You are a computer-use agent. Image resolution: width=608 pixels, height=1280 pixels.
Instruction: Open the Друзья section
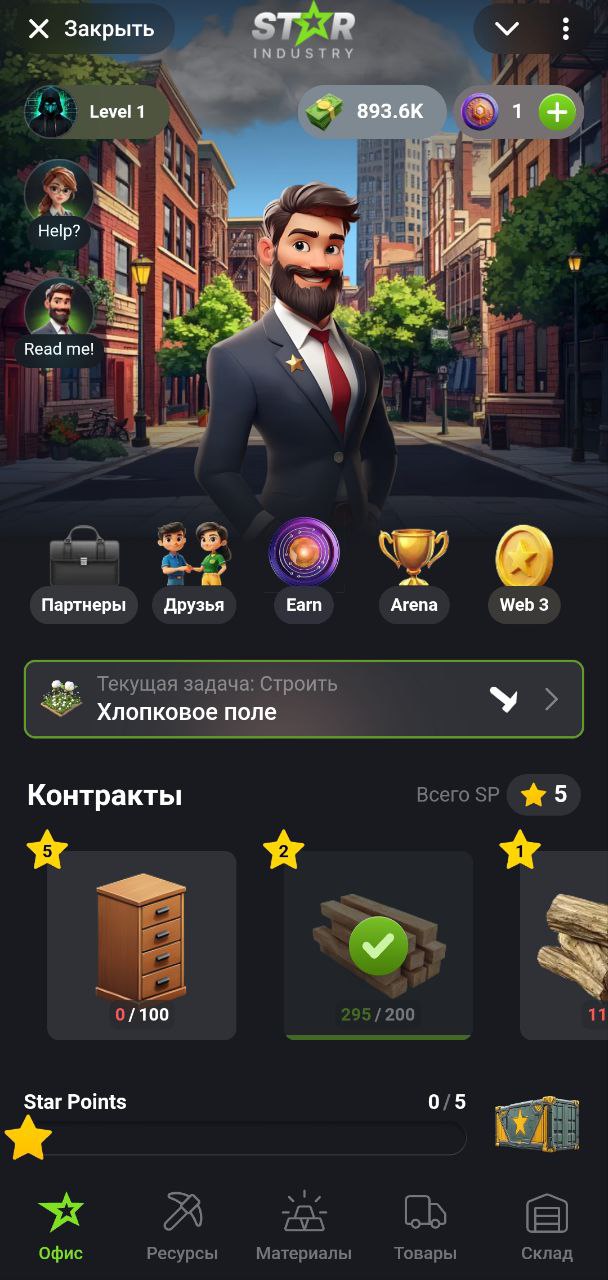[x=194, y=572]
